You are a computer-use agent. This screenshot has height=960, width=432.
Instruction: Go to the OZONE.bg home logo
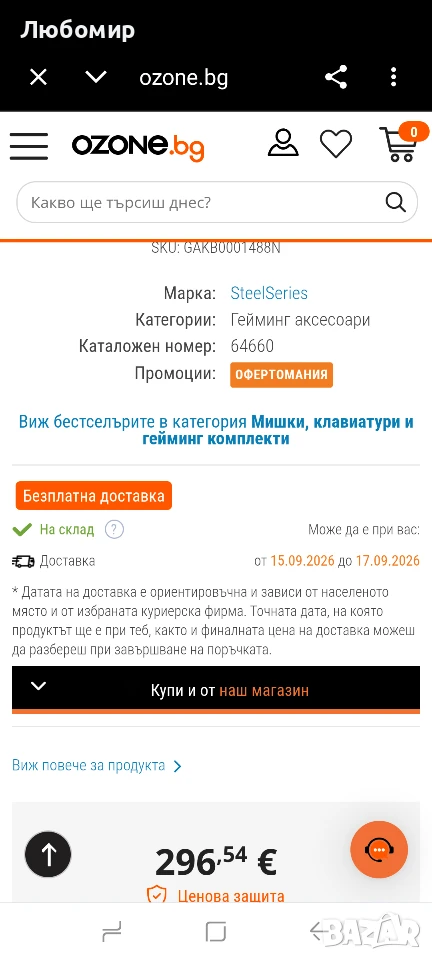[138, 147]
